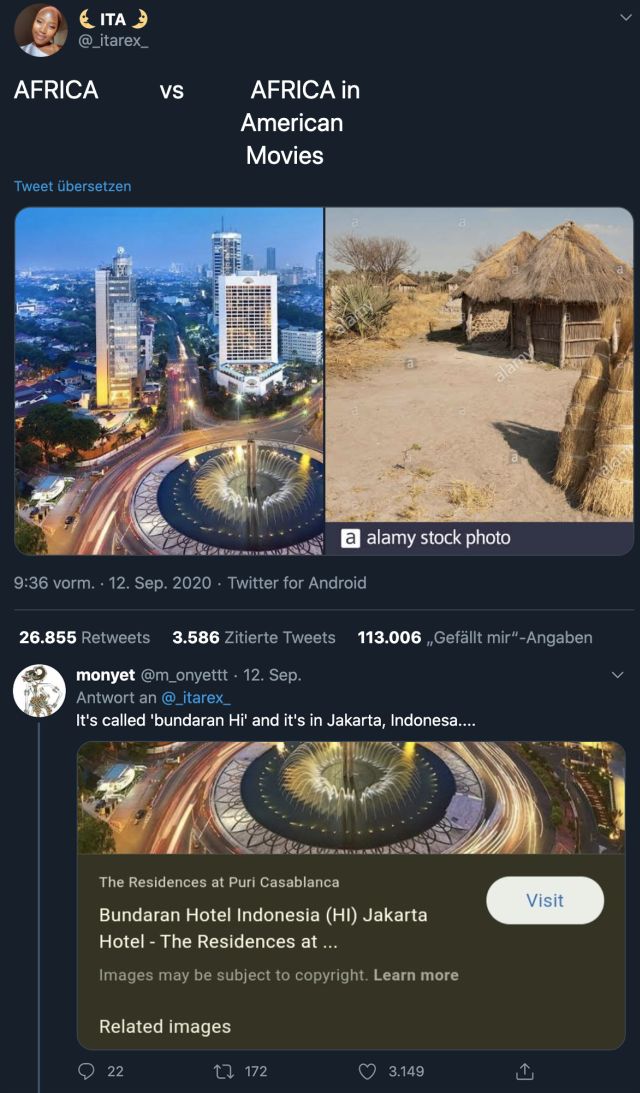Open ITA's profile picture
This screenshot has width=640, height=1093.
click(40, 30)
